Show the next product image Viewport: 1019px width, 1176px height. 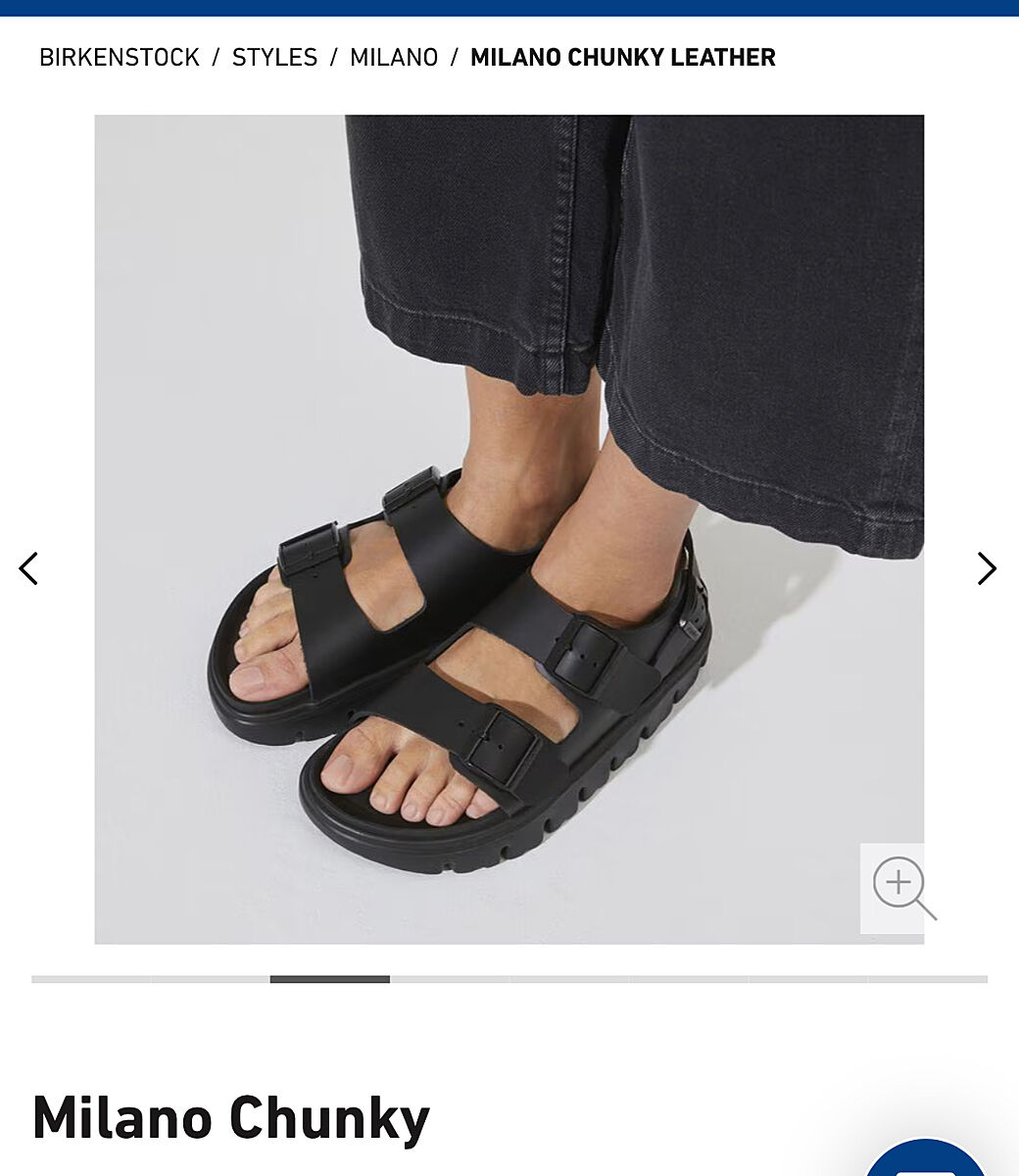tap(987, 568)
